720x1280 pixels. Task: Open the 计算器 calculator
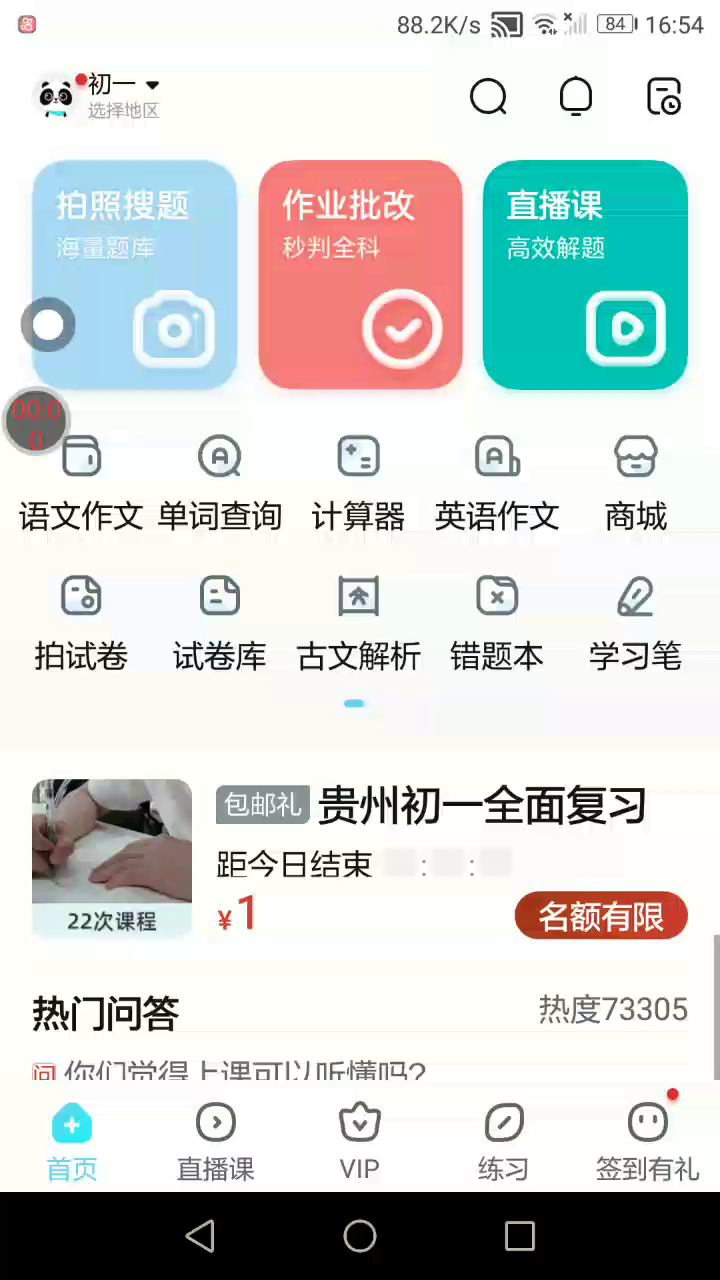tap(358, 485)
